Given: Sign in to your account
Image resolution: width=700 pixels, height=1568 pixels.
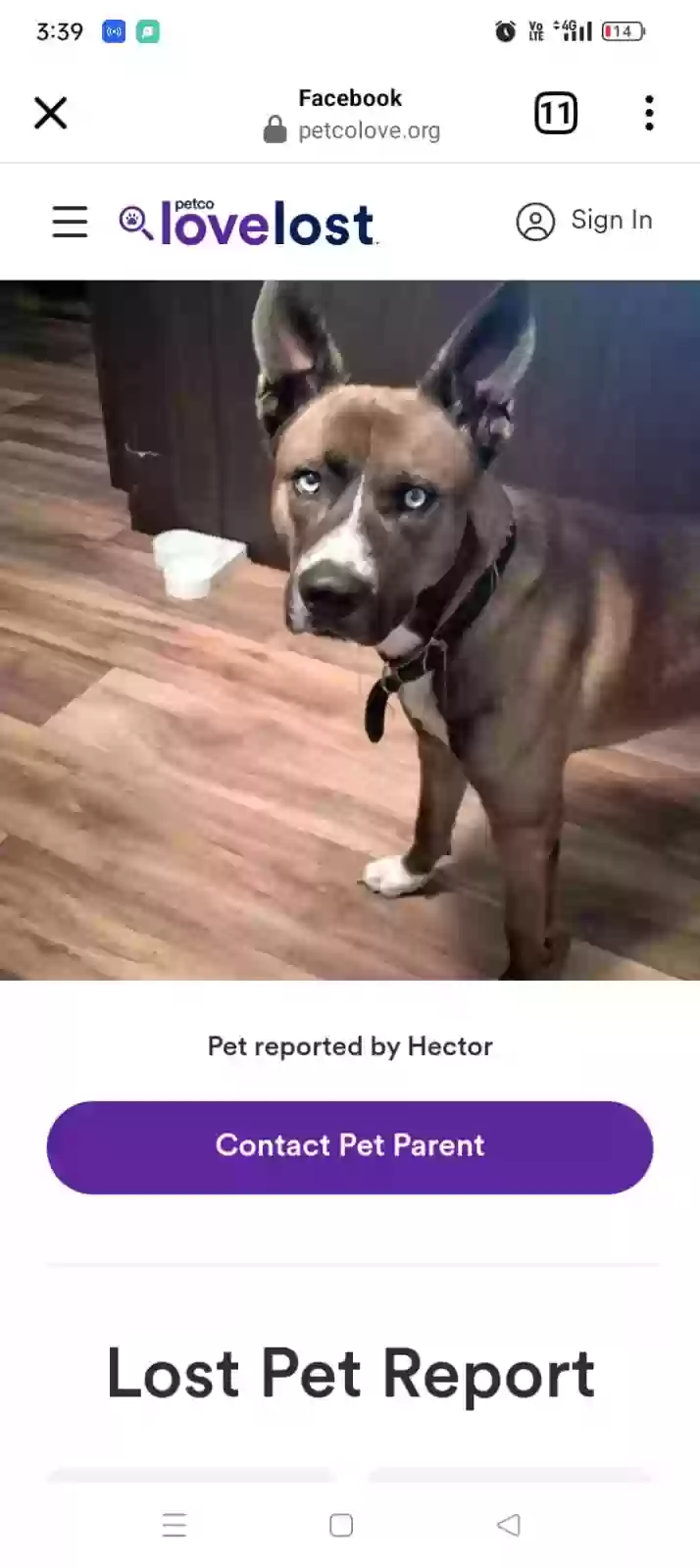Looking at the screenshot, I should [584, 221].
